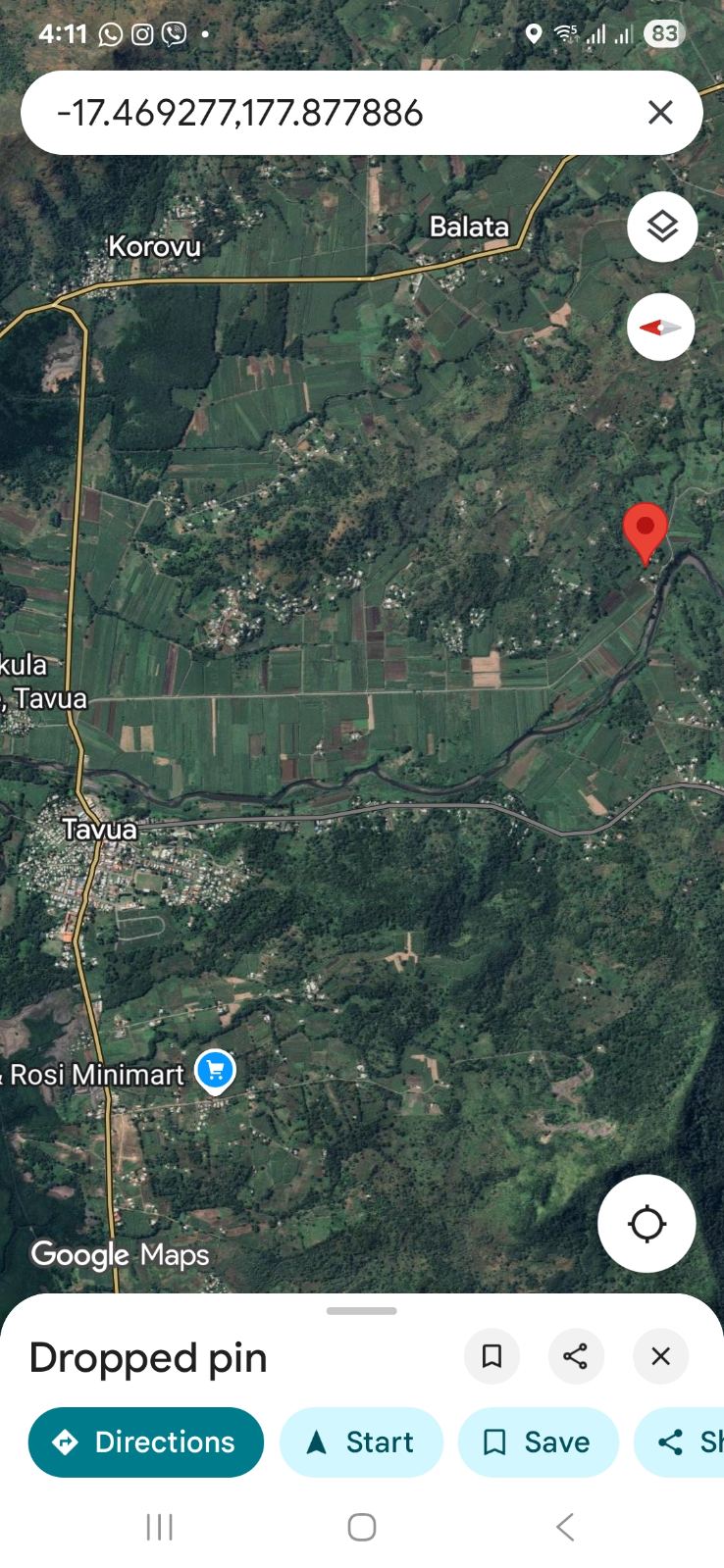Viewport: 724px width, 1568px height.
Task: Clear the searched coordinates
Action: click(x=660, y=113)
